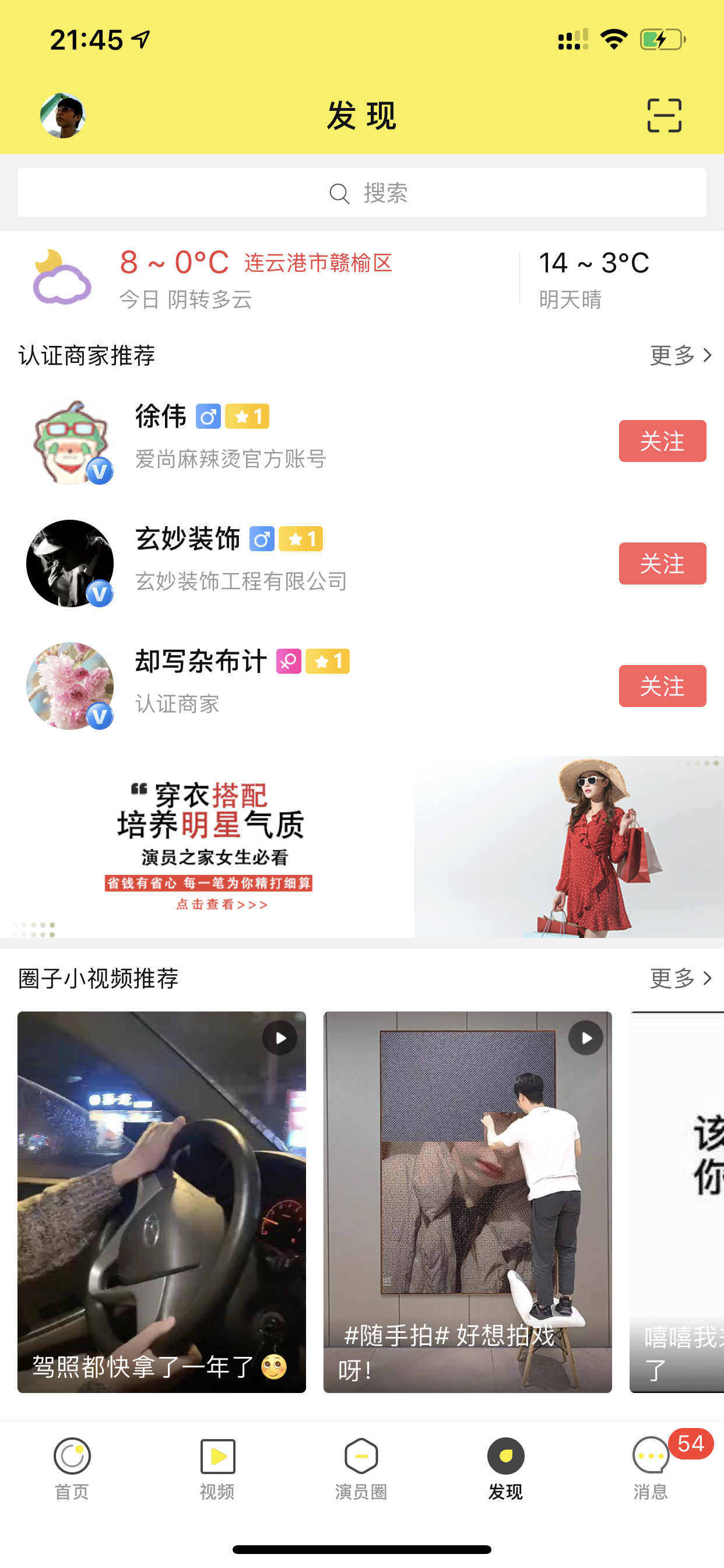724x1568 pixels.
Task: Tap the 搜索 search box
Action: point(362,193)
